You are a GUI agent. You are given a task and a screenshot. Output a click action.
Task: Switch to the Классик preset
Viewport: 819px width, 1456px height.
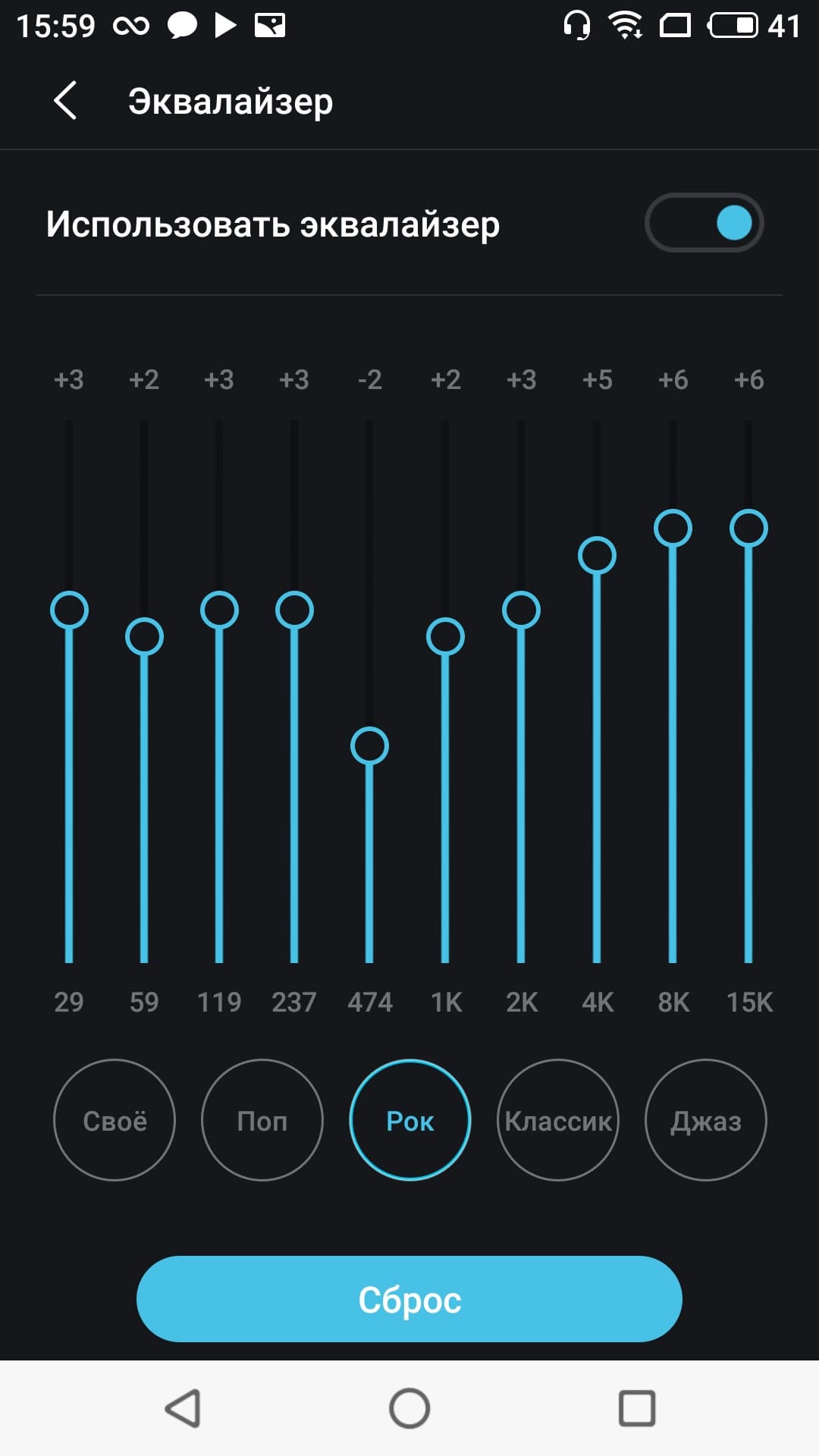(x=558, y=1120)
